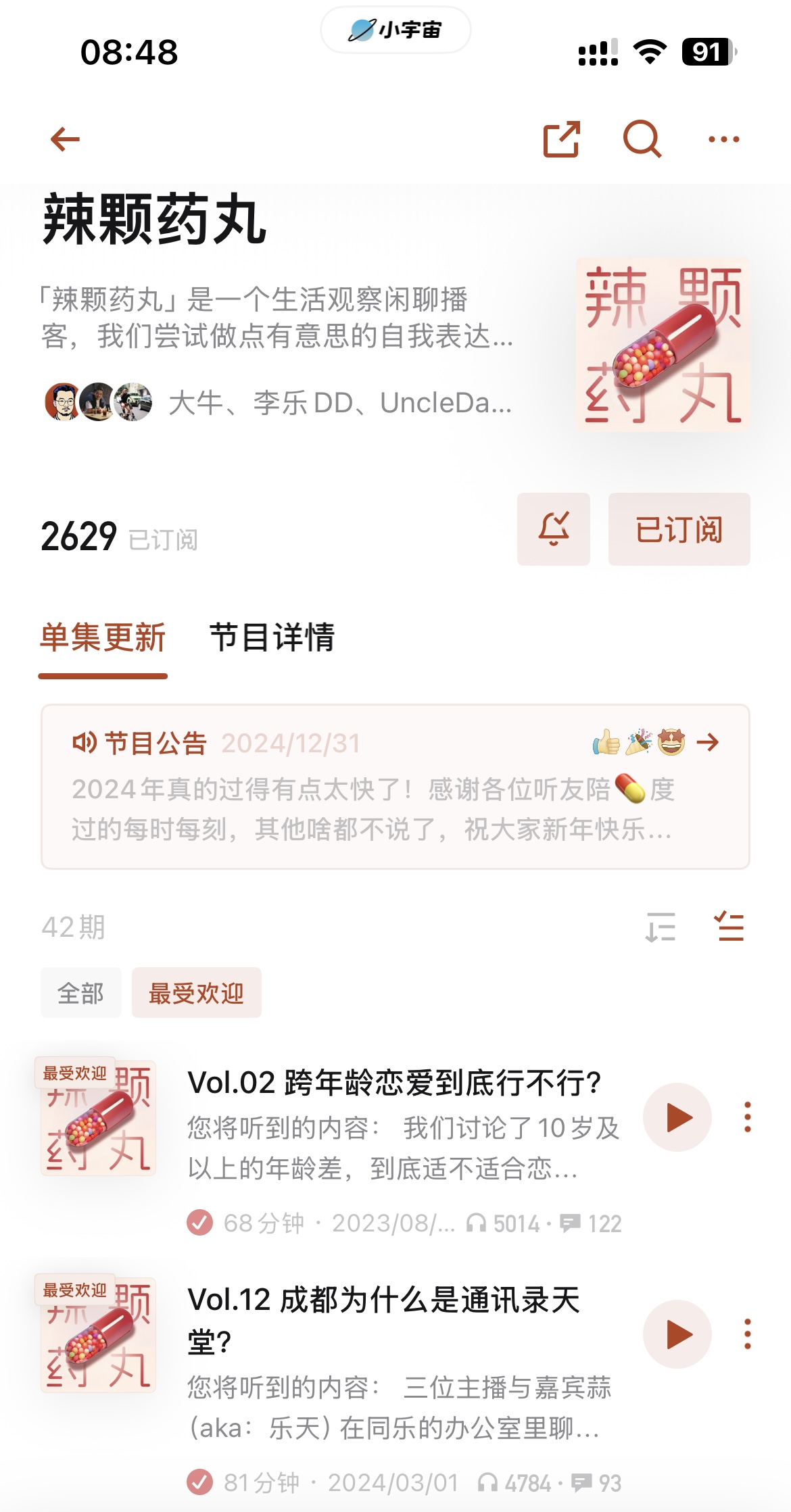Open the 节目公告 announcement card
The width and height of the screenshot is (791, 1512).
[395, 787]
